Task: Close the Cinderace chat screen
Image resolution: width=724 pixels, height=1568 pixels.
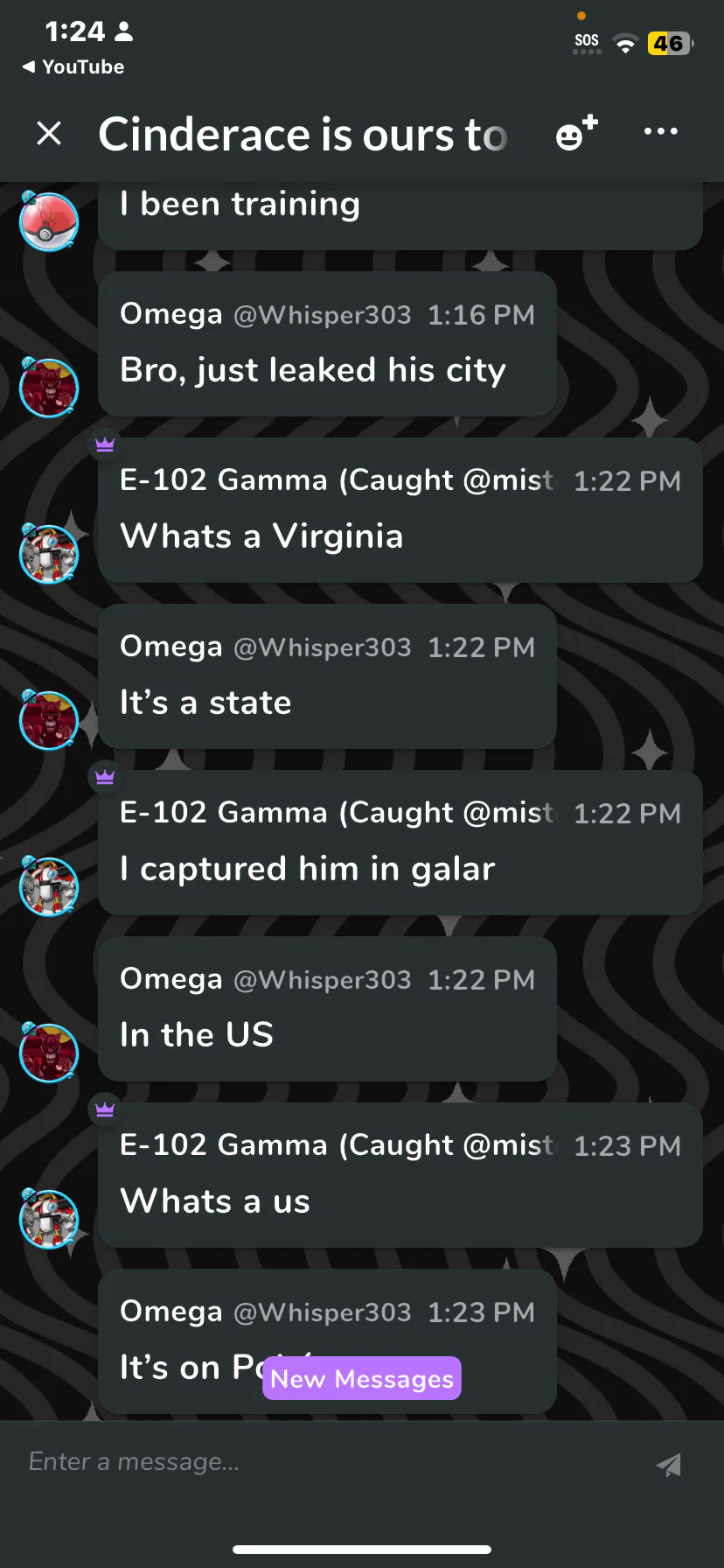Action: pyautogui.click(x=49, y=134)
